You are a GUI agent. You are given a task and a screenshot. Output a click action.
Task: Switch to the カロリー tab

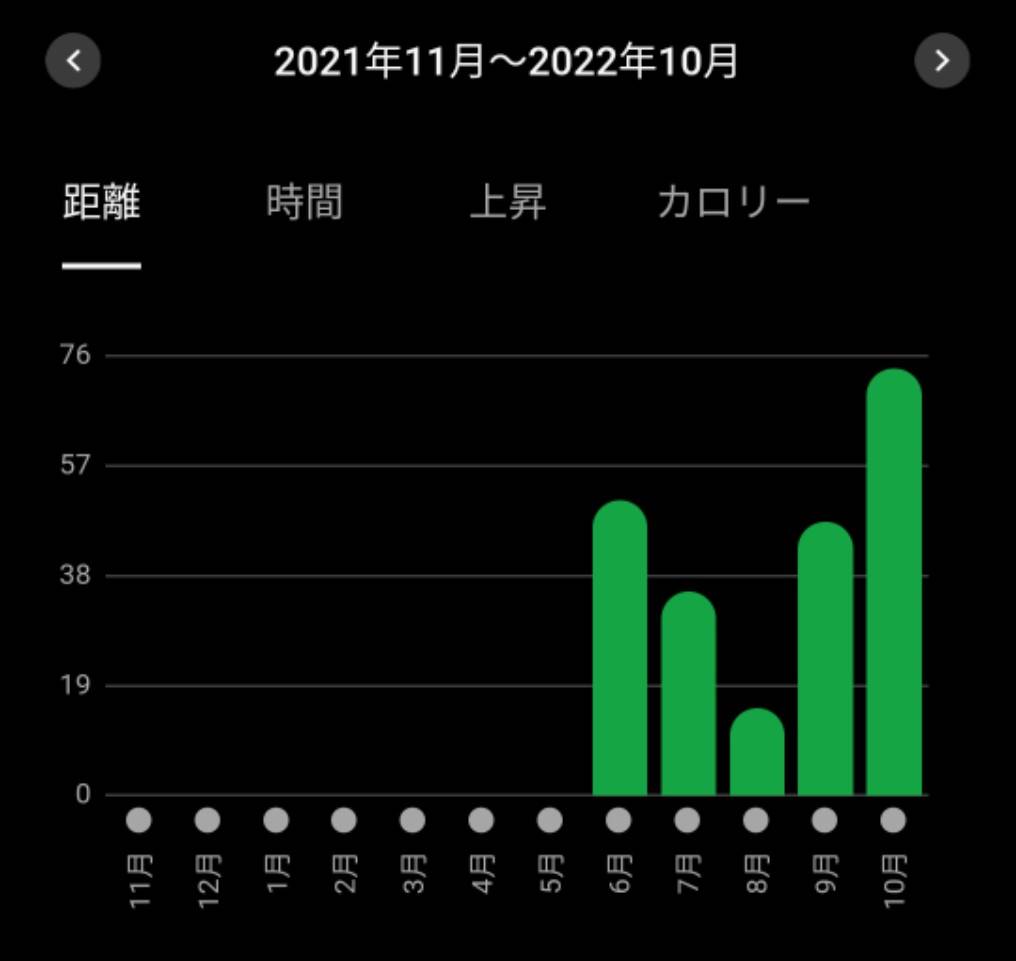[733, 203]
